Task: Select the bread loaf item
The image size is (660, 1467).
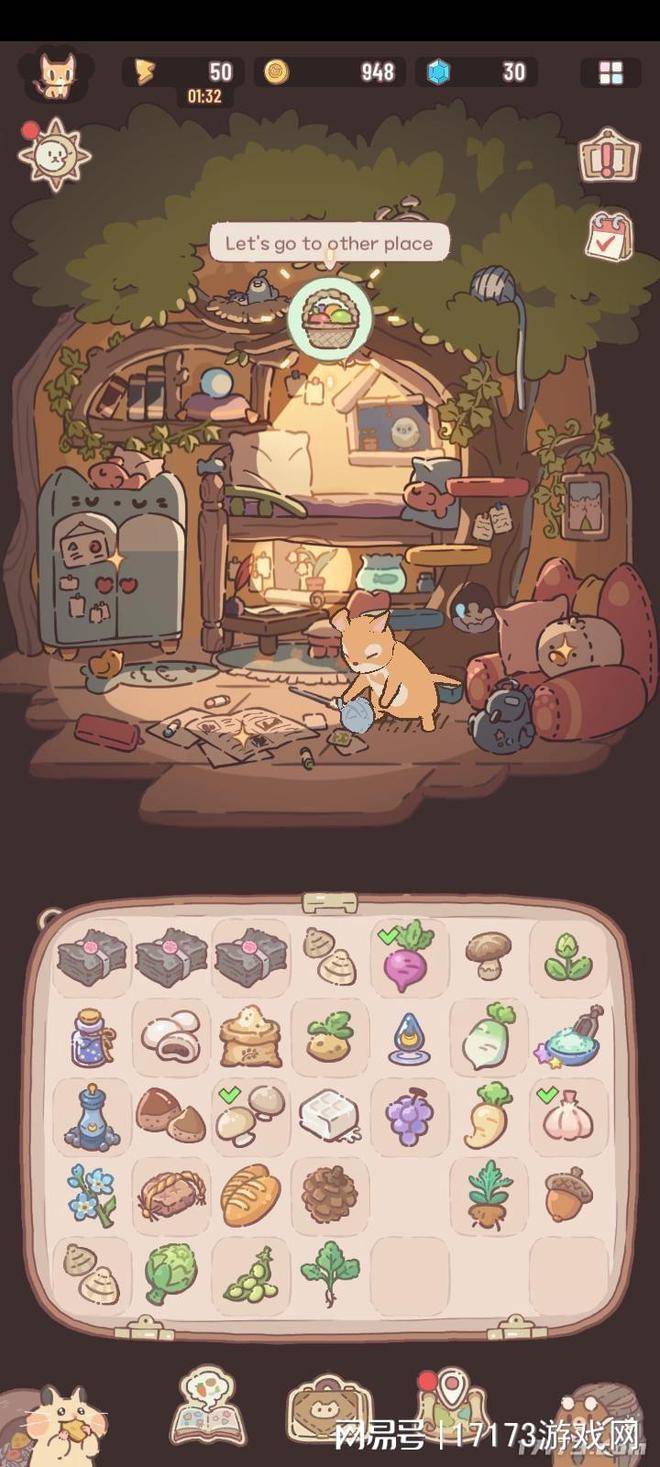Action: click(x=250, y=1194)
